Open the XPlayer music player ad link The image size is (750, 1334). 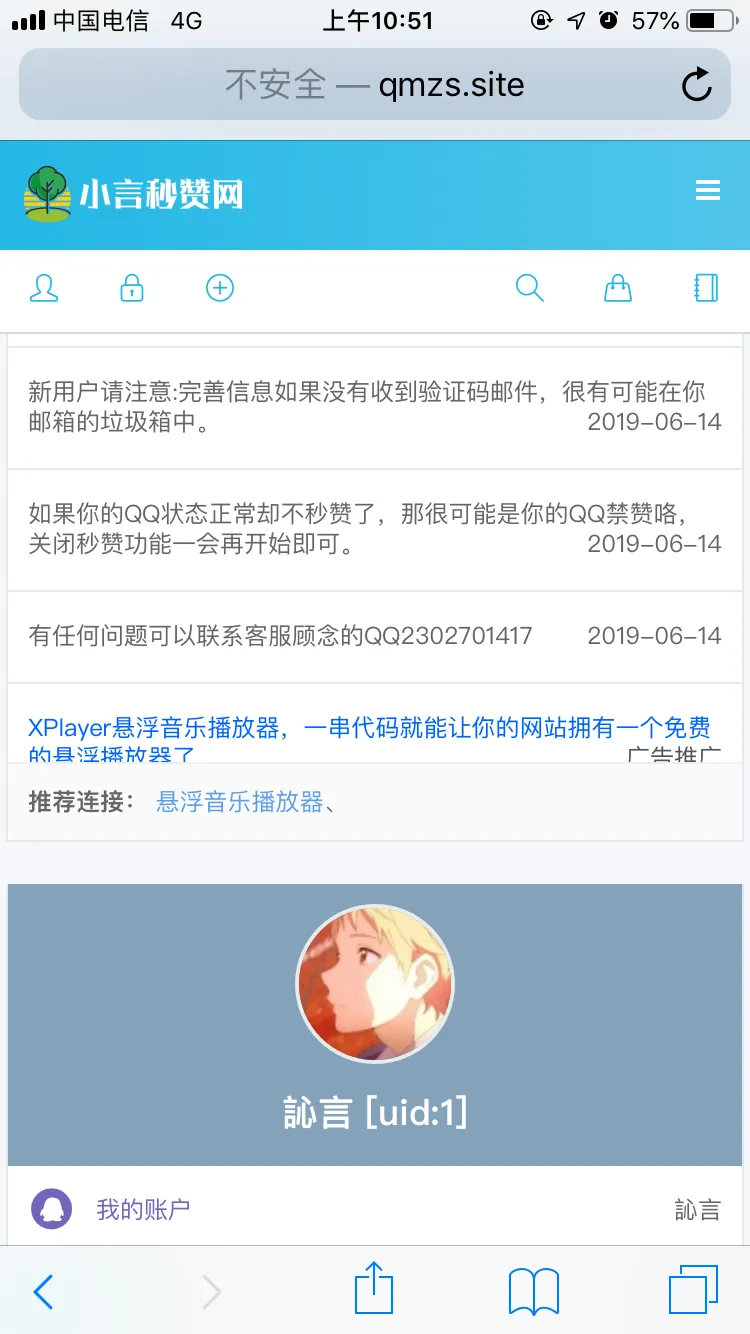click(x=370, y=728)
